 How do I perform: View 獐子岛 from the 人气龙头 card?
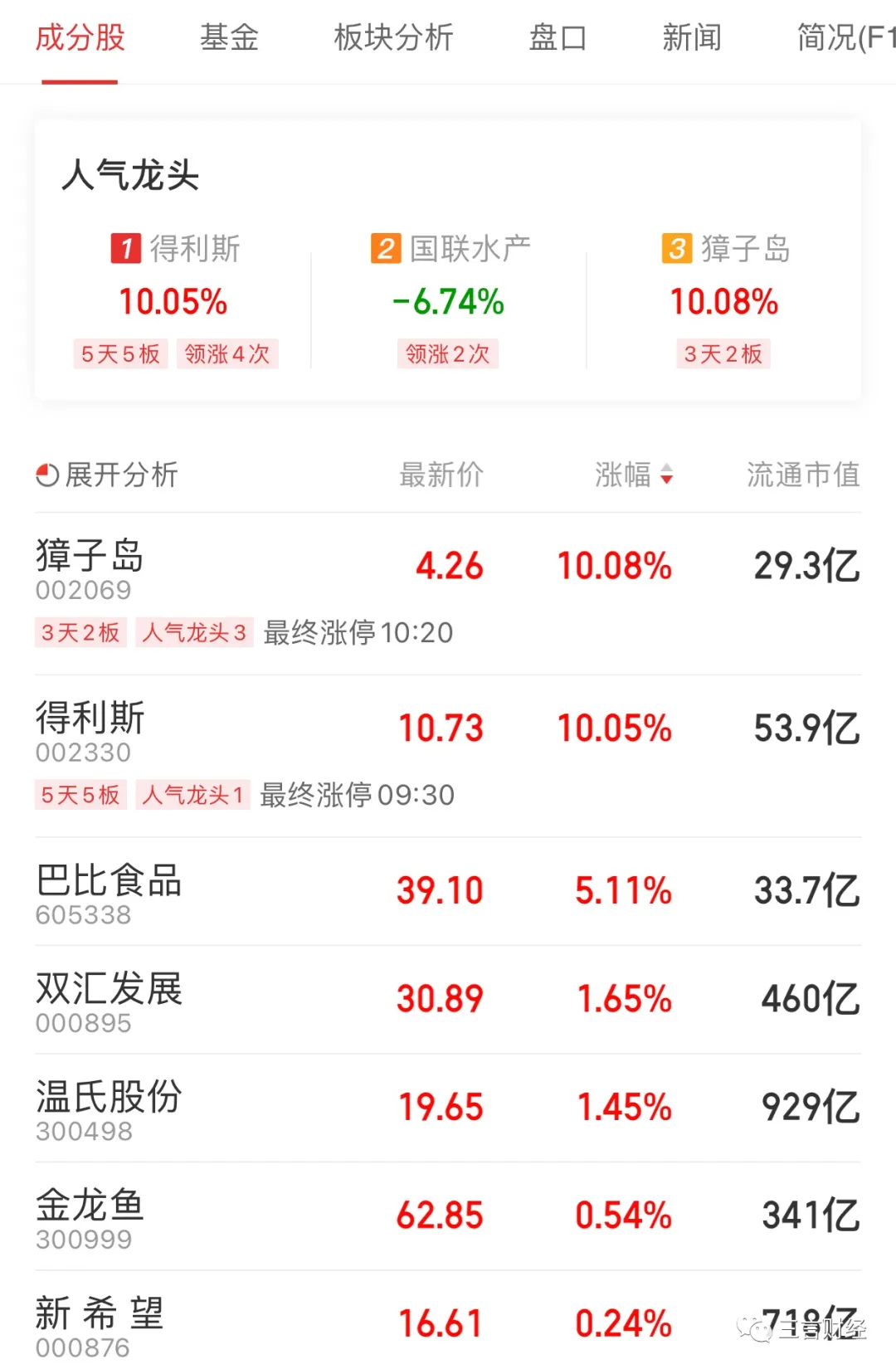tap(724, 300)
